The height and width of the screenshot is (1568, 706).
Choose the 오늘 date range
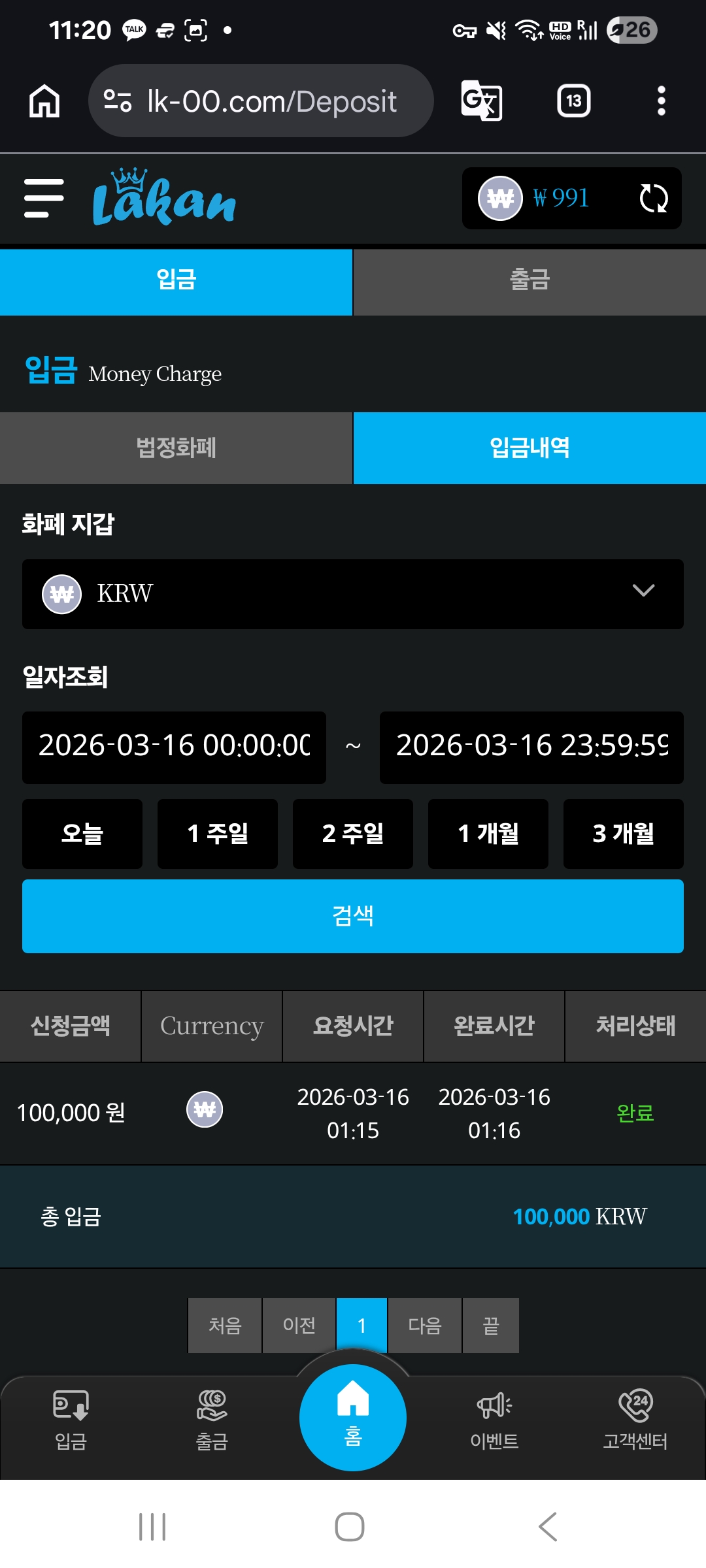[x=82, y=834]
